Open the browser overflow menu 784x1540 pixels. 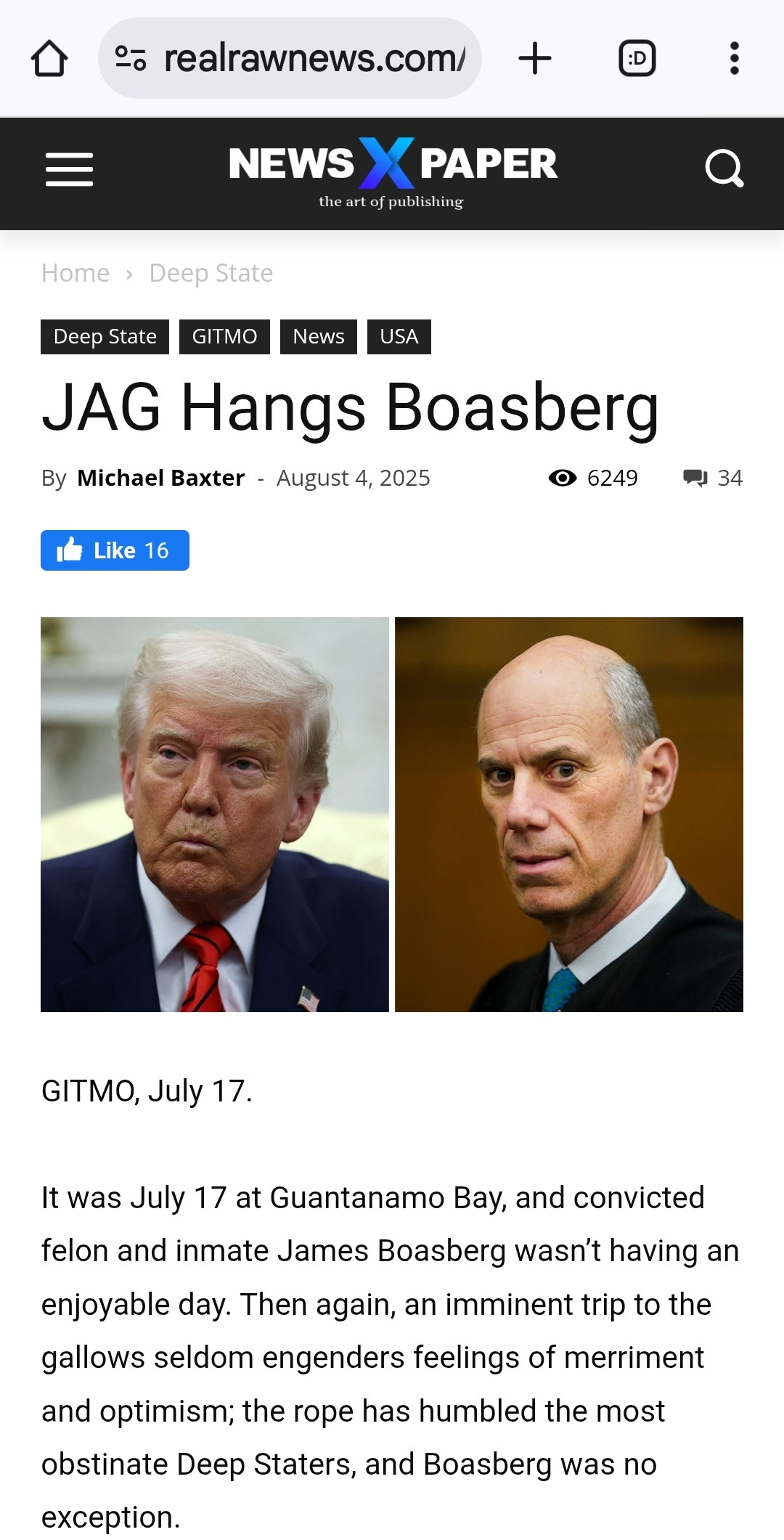coord(734,59)
